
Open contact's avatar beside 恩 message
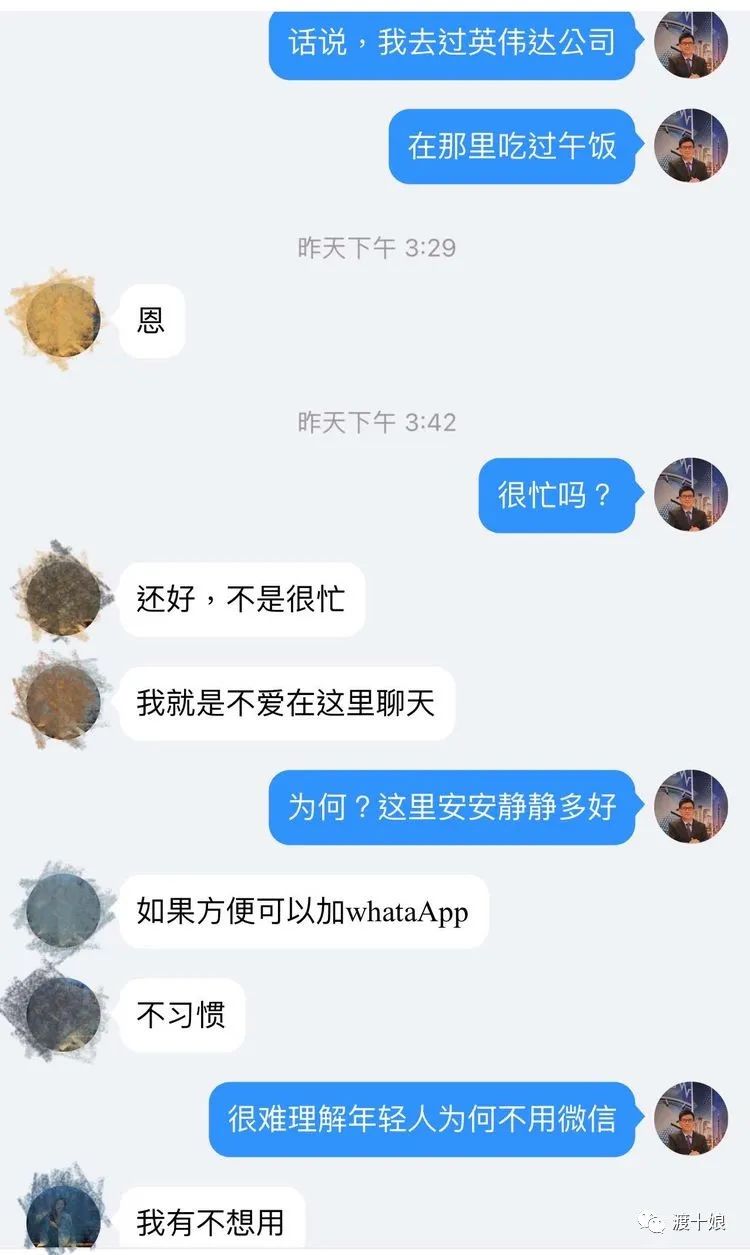[x=62, y=321]
